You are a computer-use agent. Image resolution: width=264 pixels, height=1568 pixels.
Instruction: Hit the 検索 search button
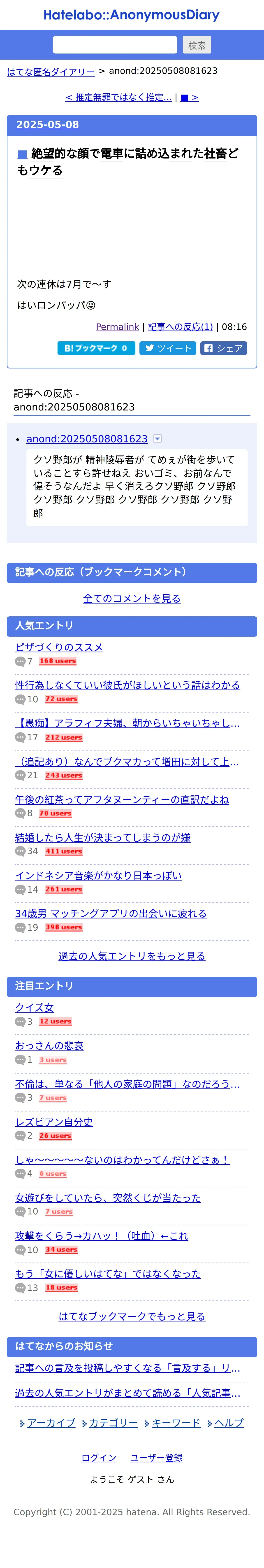[197, 45]
